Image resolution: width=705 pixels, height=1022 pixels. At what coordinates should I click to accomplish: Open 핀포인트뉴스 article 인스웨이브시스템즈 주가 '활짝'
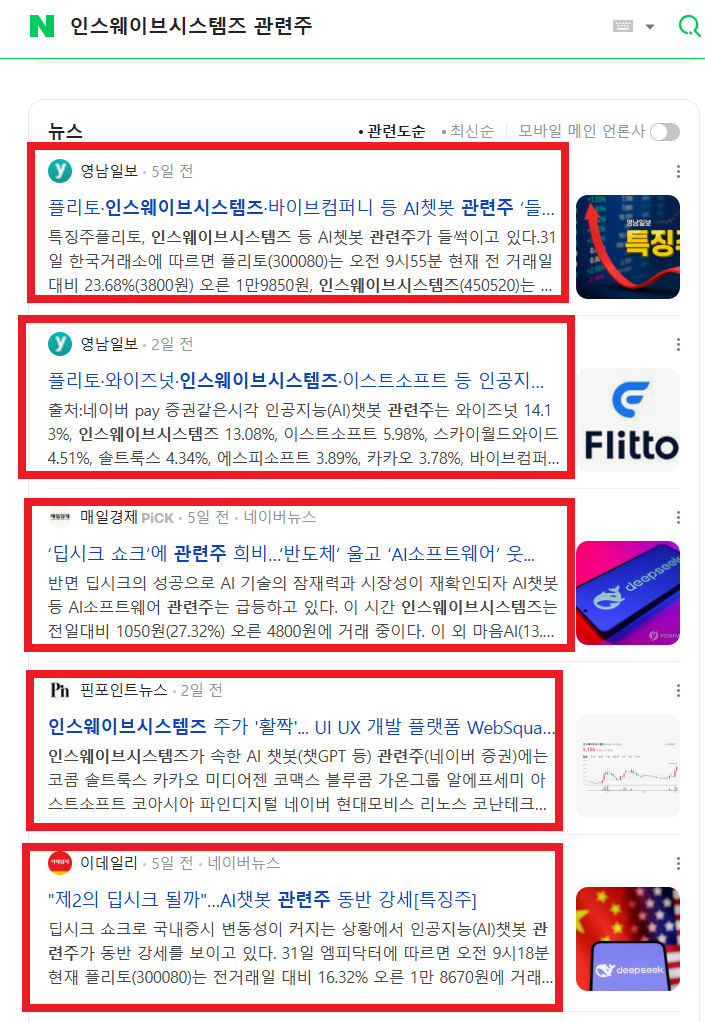coord(300,726)
